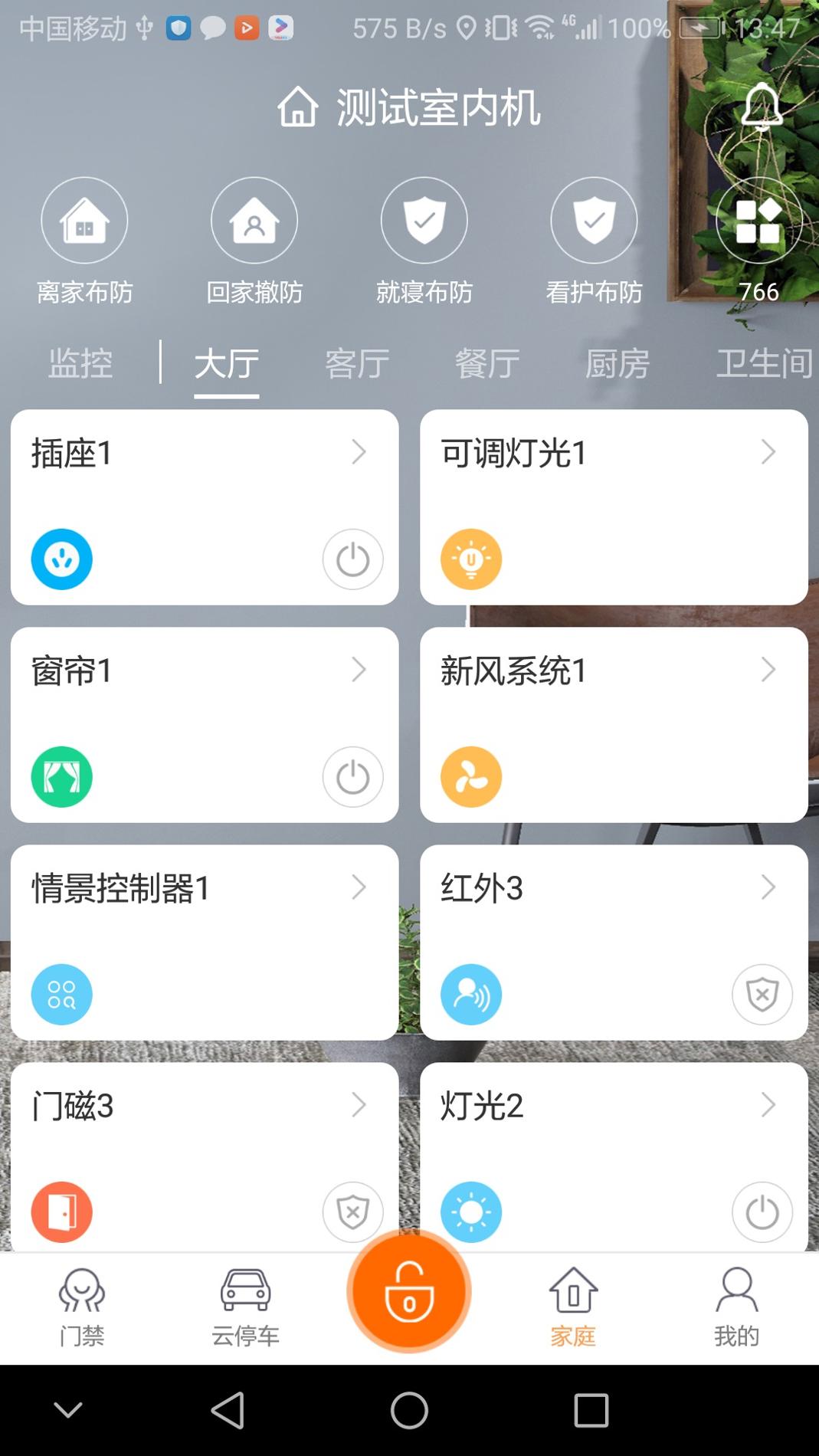The width and height of the screenshot is (819, 1456).
Task: Disable shield on 红外3 sensor
Action: 762,994
